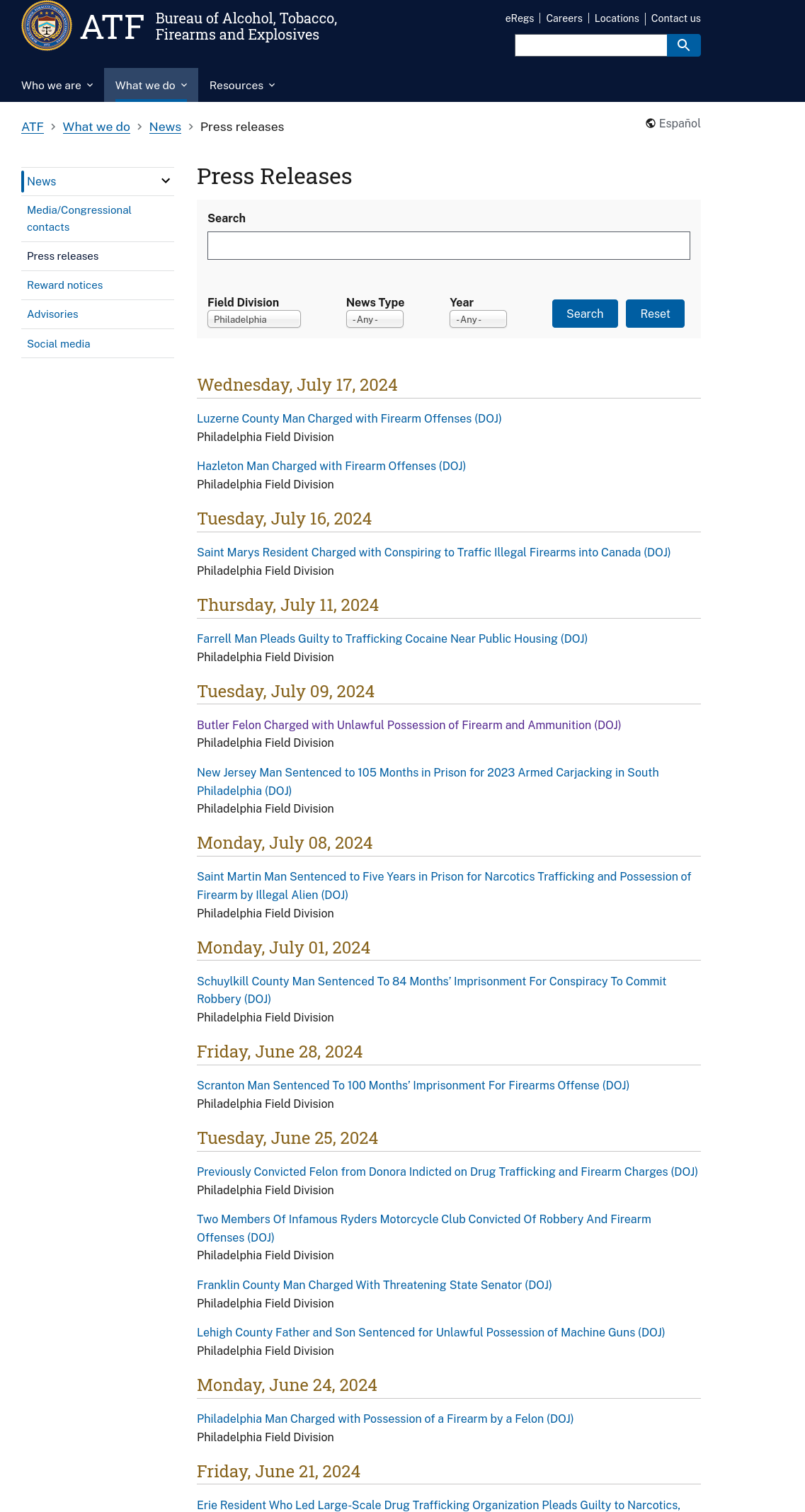The image size is (805, 1512).
Task: Tap the blue Search button
Action: pyautogui.click(x=585, y=314)
